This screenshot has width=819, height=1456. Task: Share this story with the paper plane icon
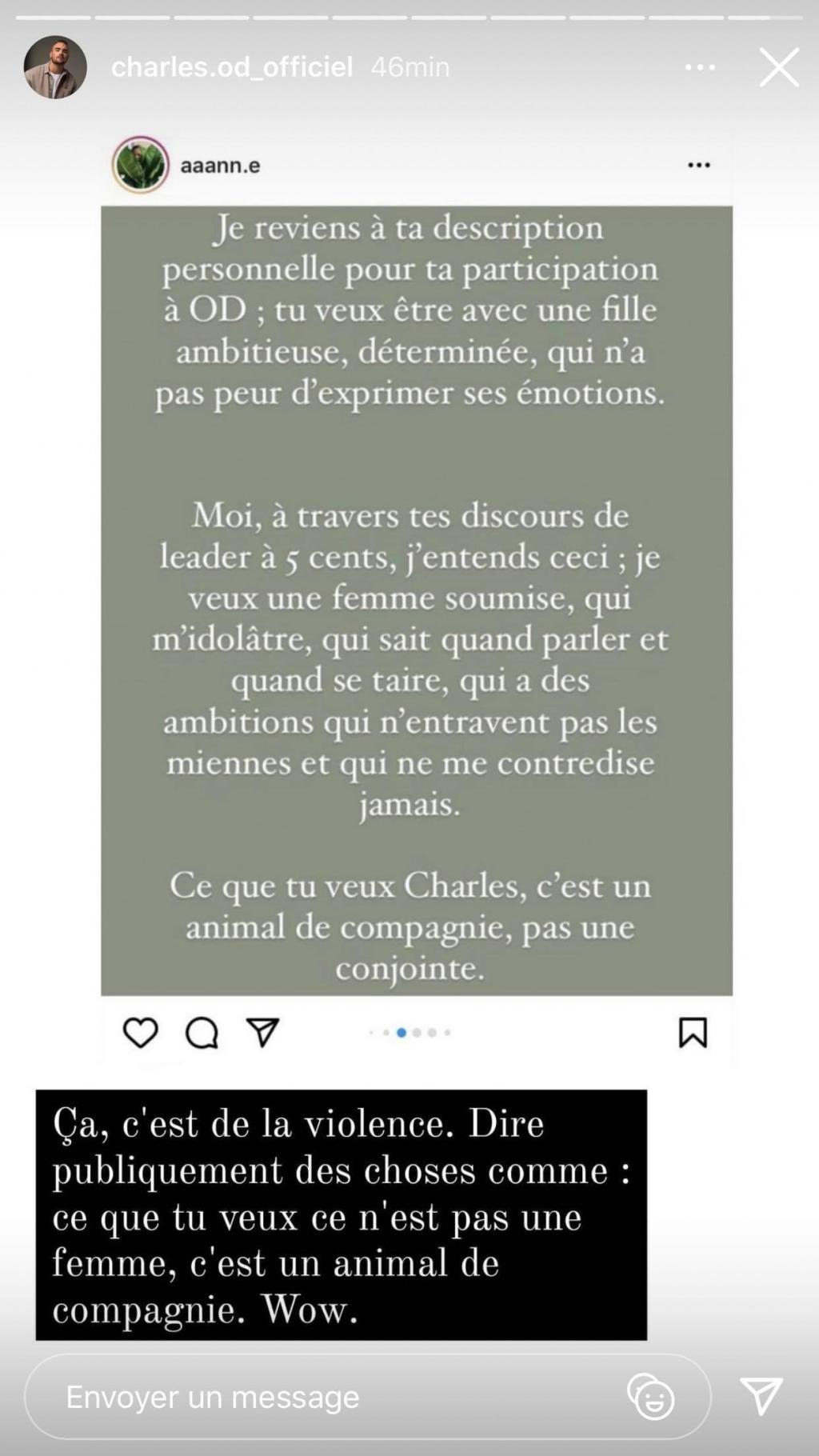coord(761,1397)
